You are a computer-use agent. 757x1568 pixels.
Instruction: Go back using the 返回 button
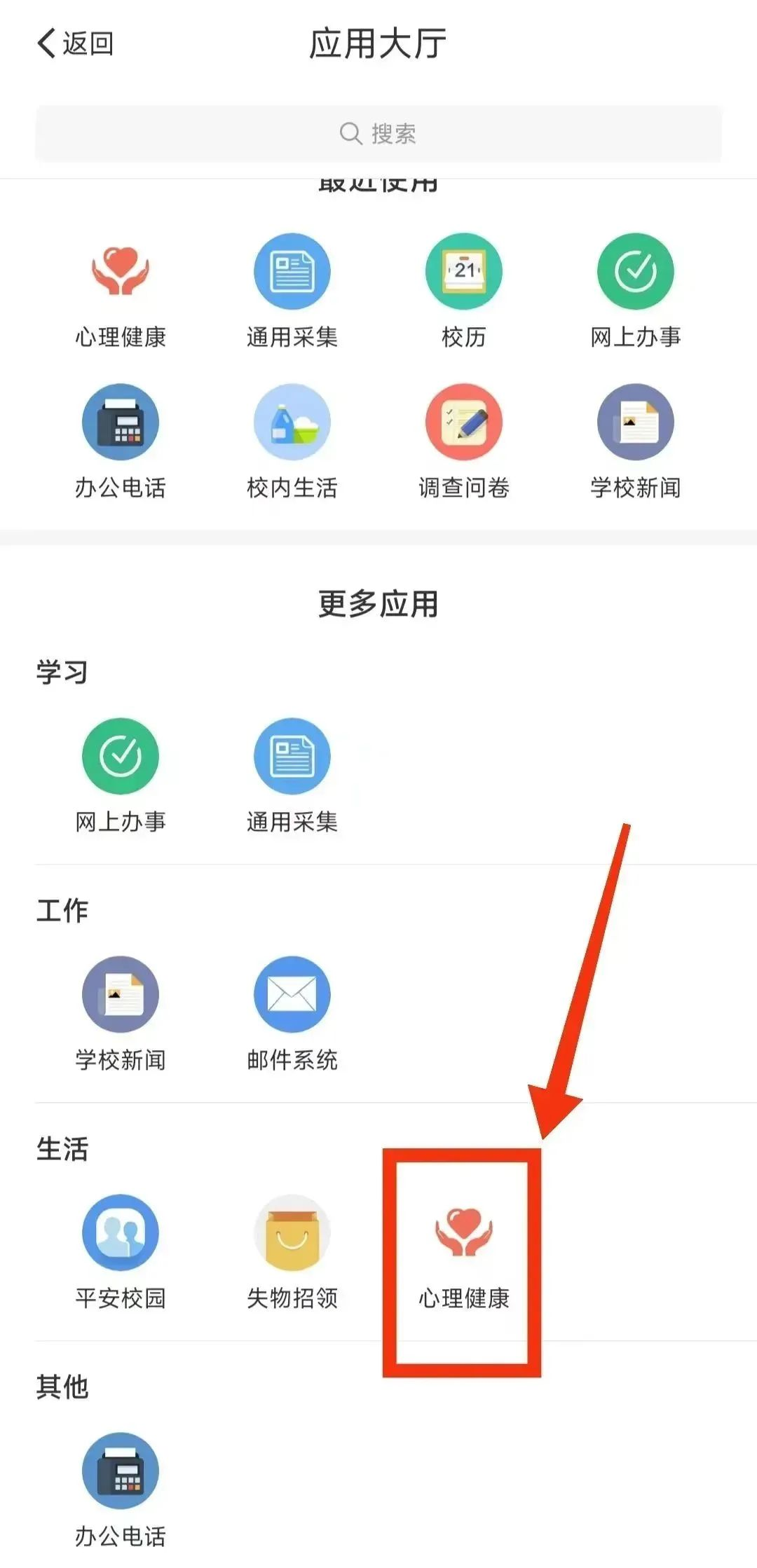tap(74, 43)
